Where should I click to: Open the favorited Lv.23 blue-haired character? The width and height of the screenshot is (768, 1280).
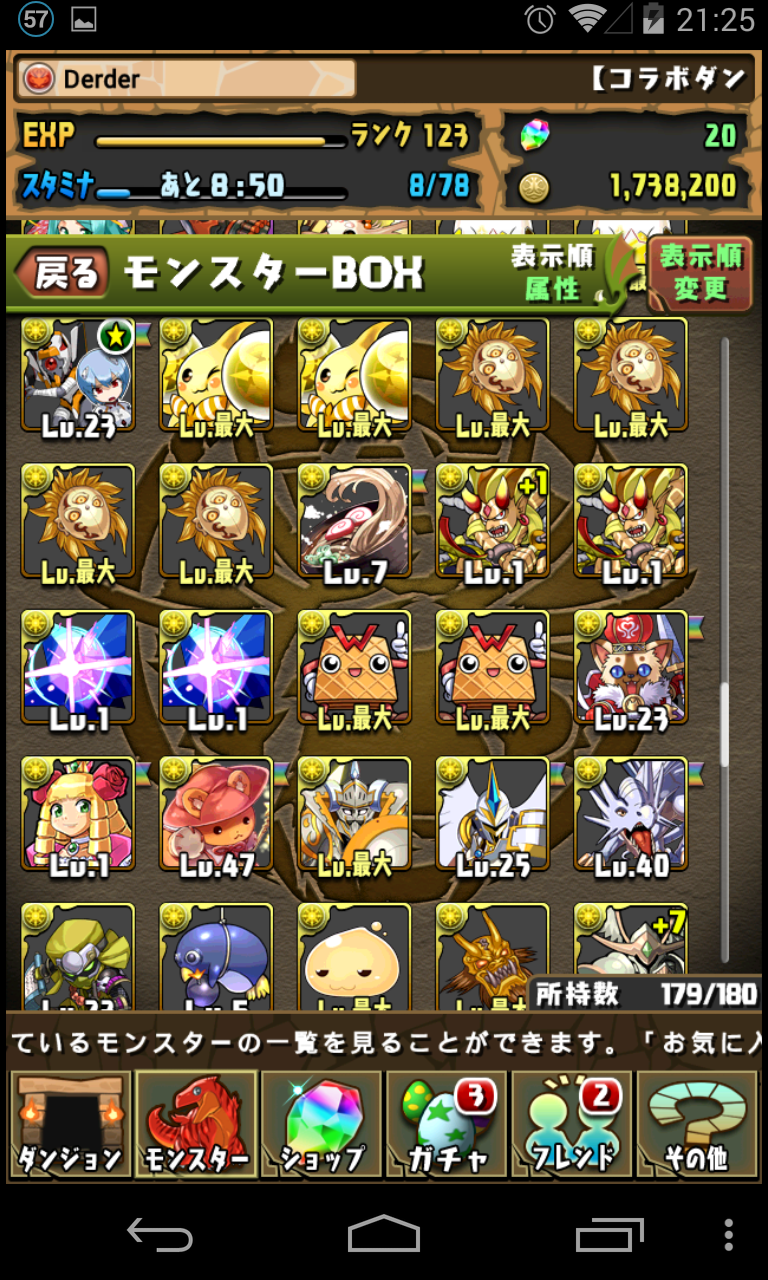click(78, 377)
